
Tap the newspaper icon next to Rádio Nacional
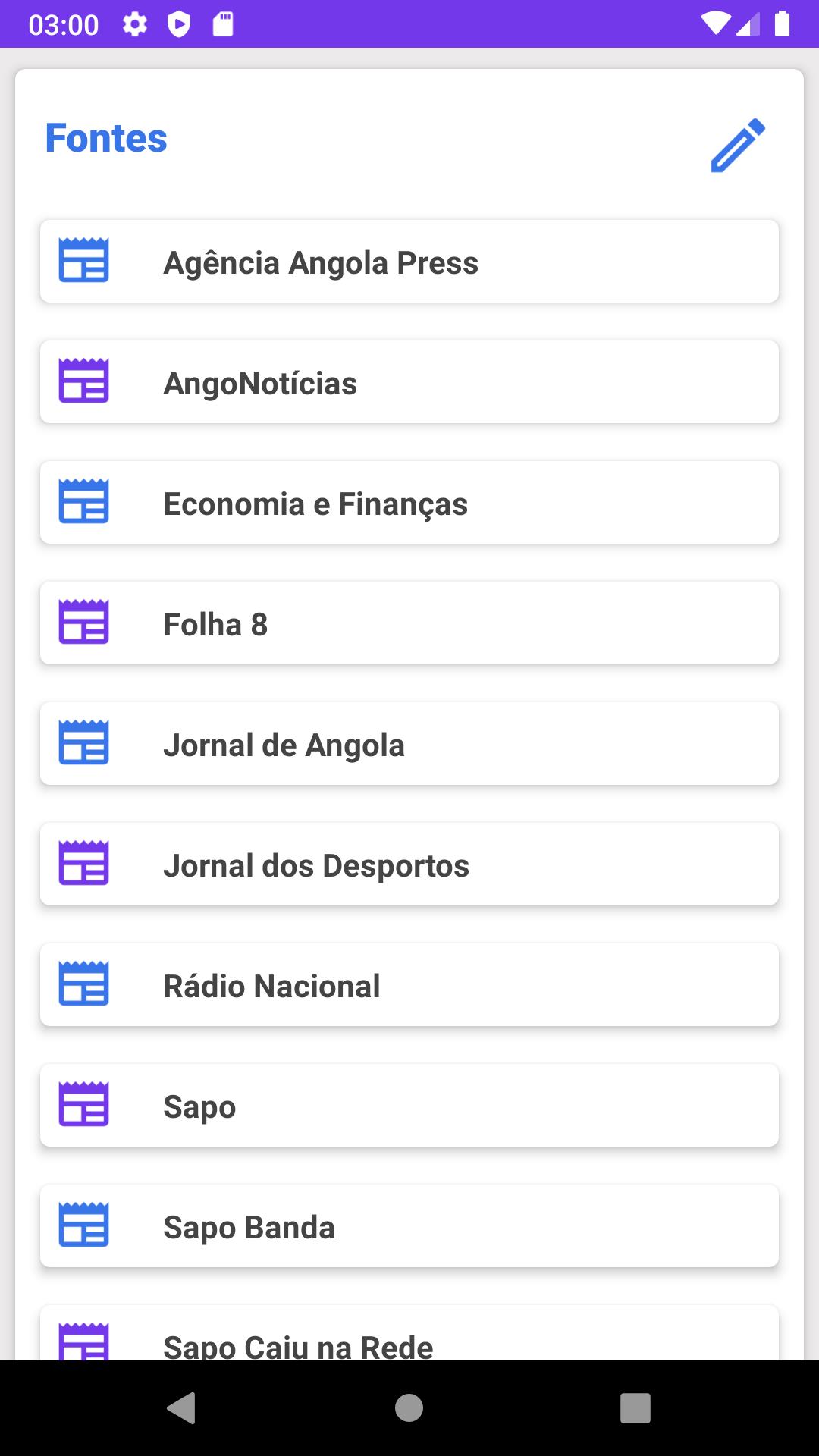tap(83, 984)
